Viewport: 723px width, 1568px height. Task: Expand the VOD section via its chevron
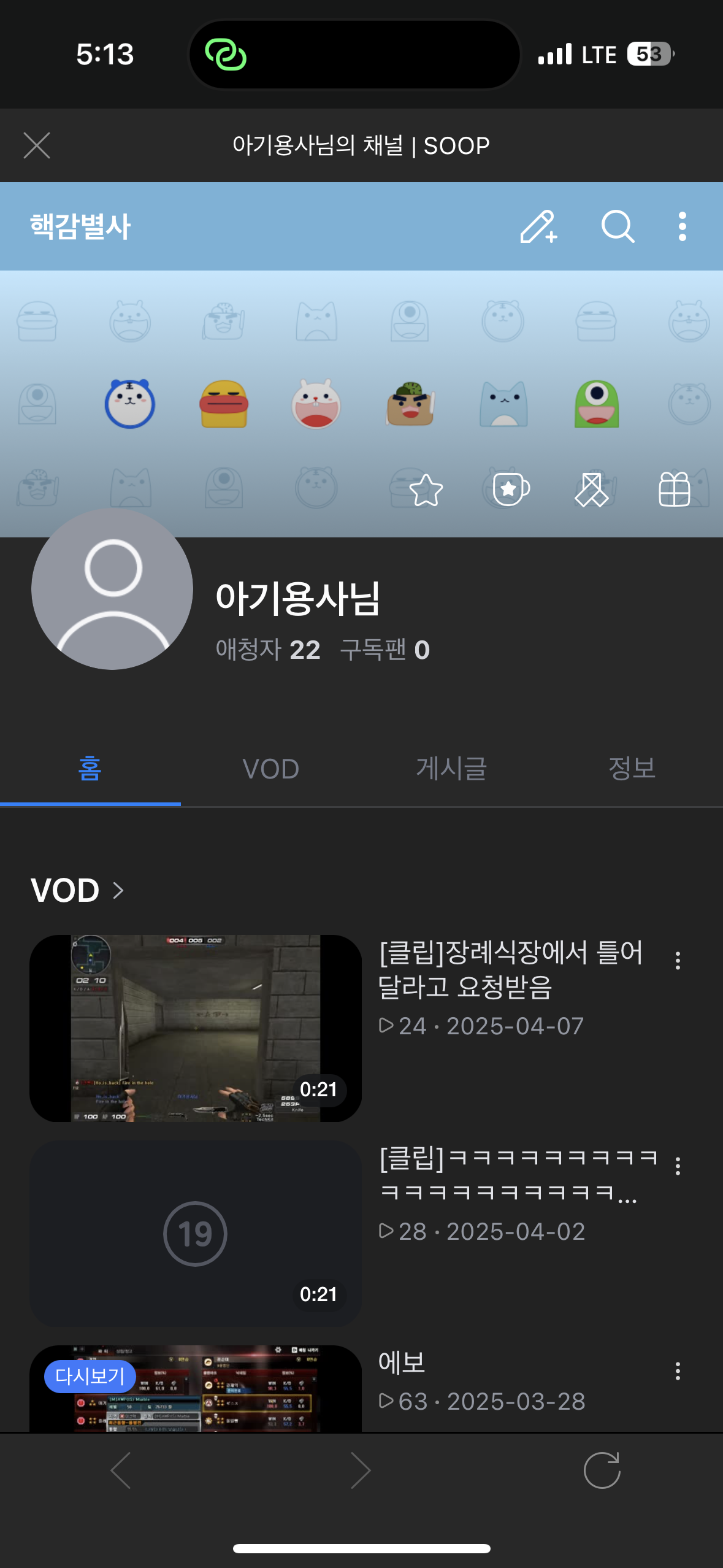[118, 890]
